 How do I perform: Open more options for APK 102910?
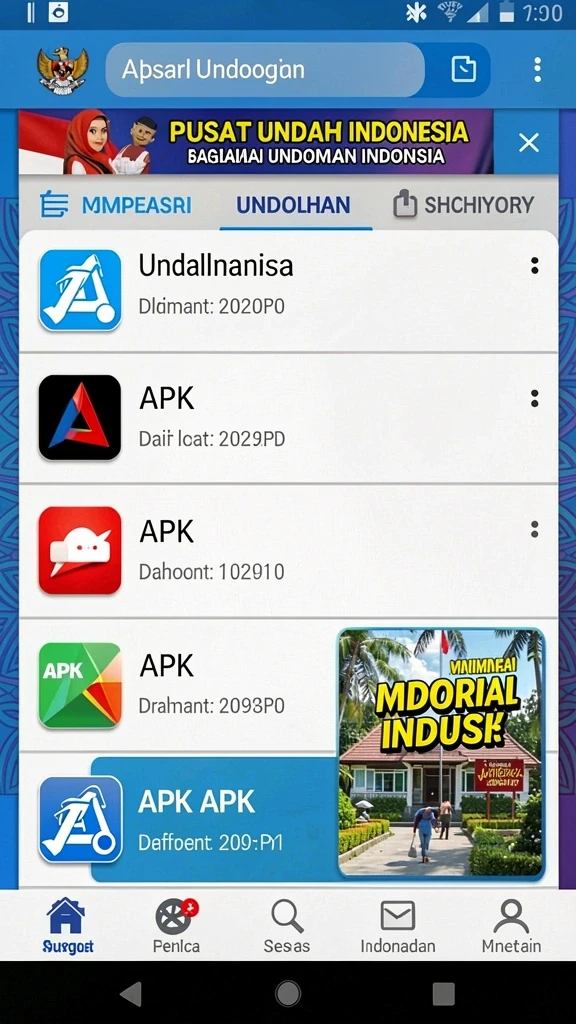point(534,529)
